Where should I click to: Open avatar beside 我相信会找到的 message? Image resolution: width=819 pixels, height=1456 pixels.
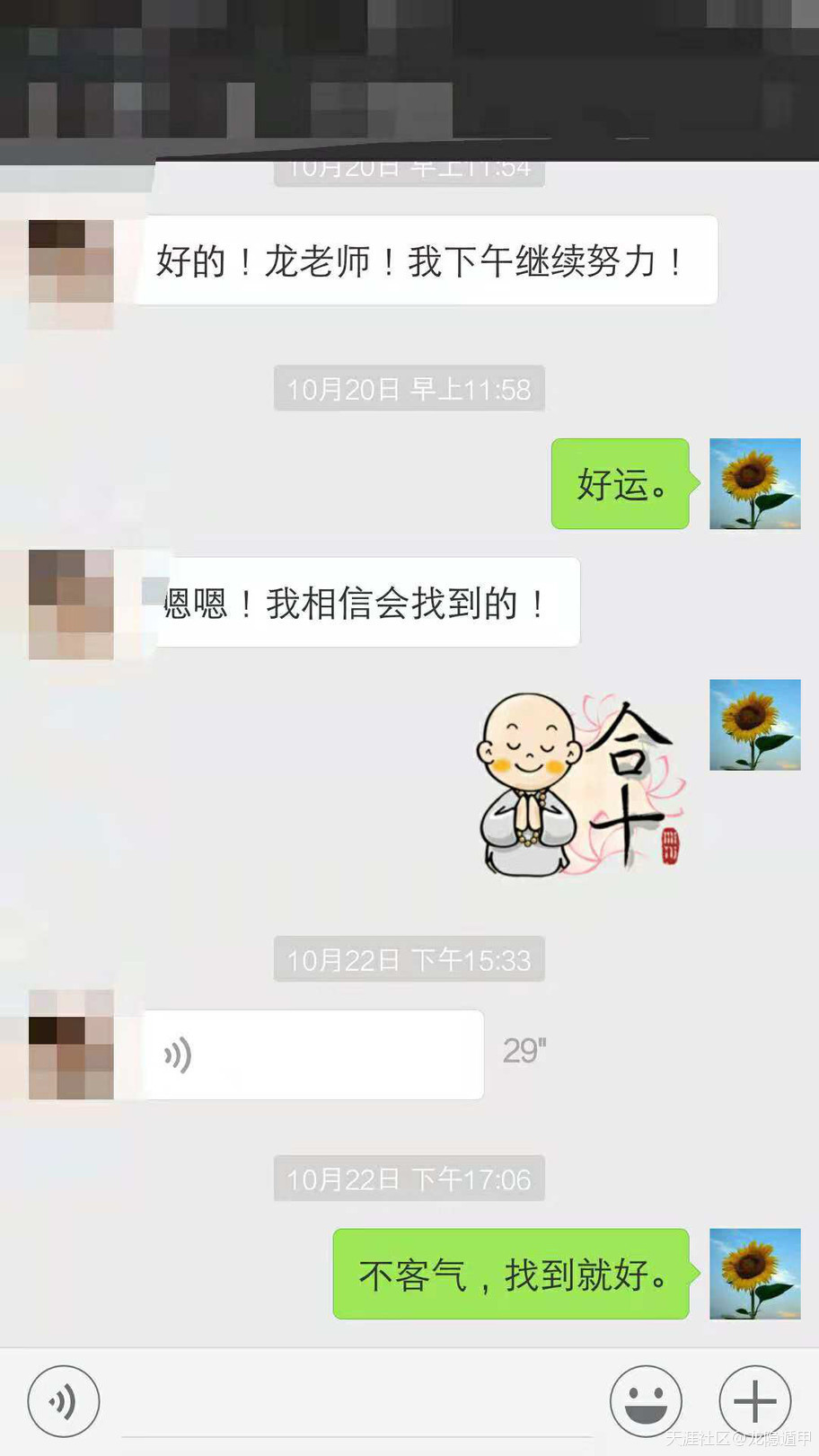[x=71, y=604]
